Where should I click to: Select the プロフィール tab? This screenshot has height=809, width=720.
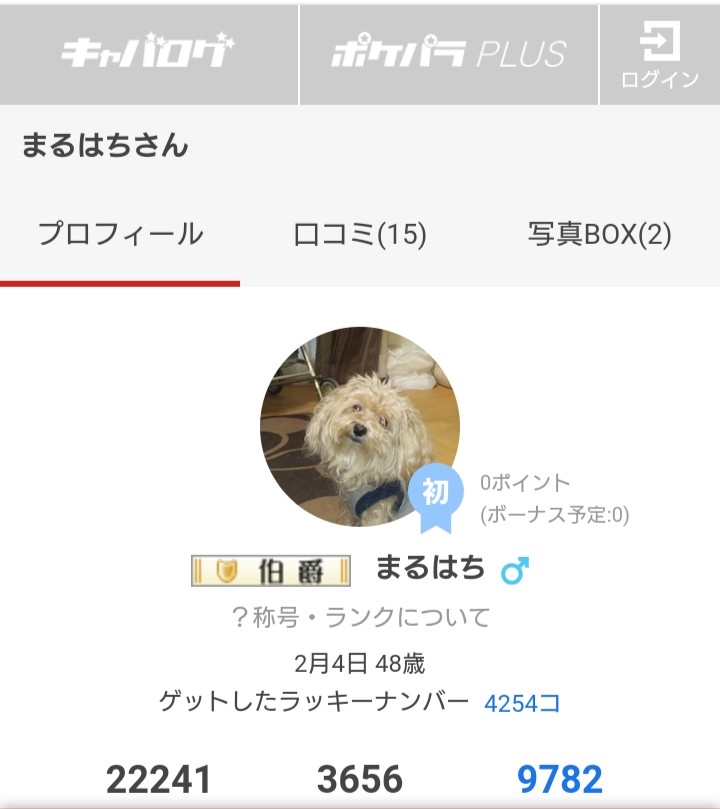pos(120,234)
